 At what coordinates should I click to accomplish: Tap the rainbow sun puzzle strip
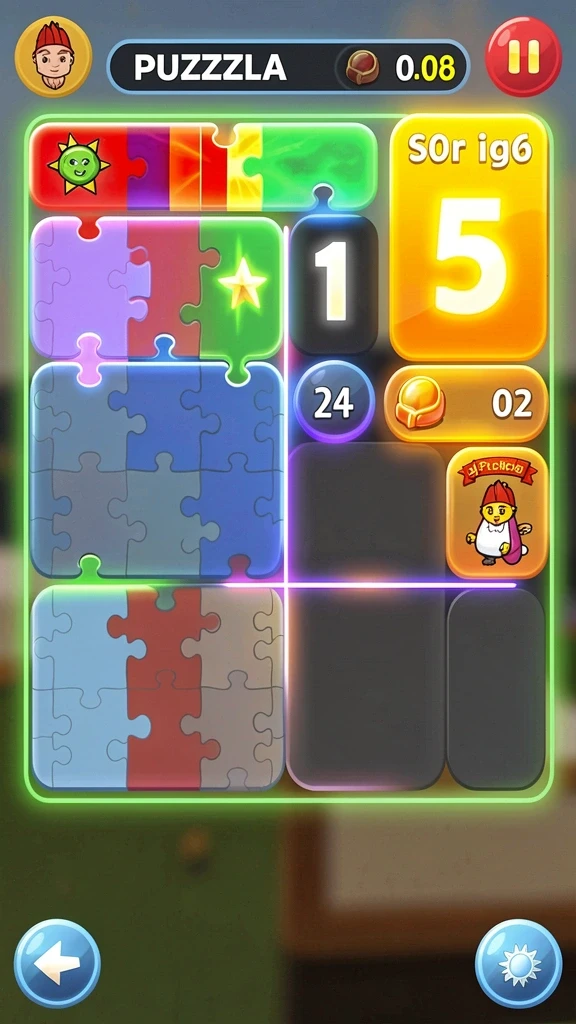click(203, 167)
